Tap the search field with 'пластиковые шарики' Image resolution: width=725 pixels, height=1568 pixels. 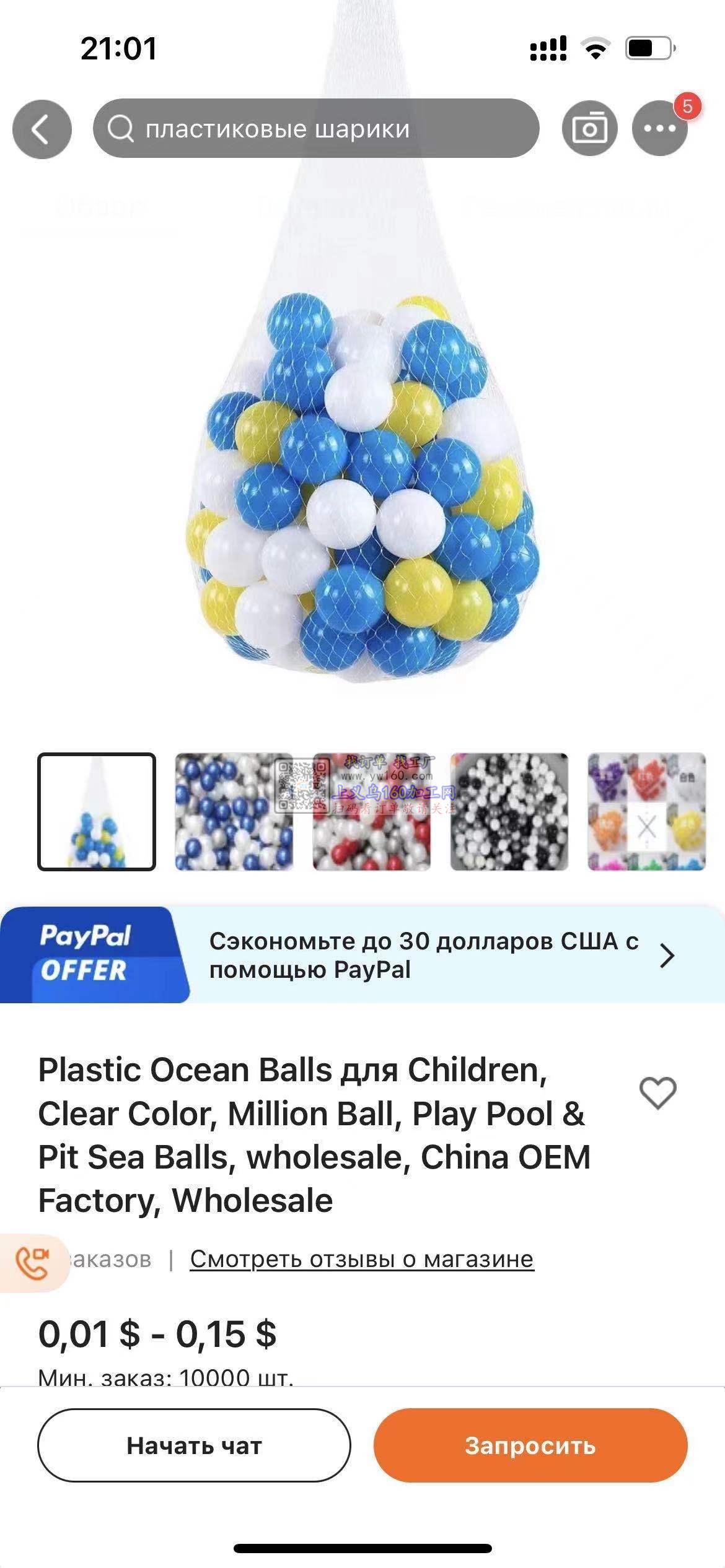(x=316, y=129)
